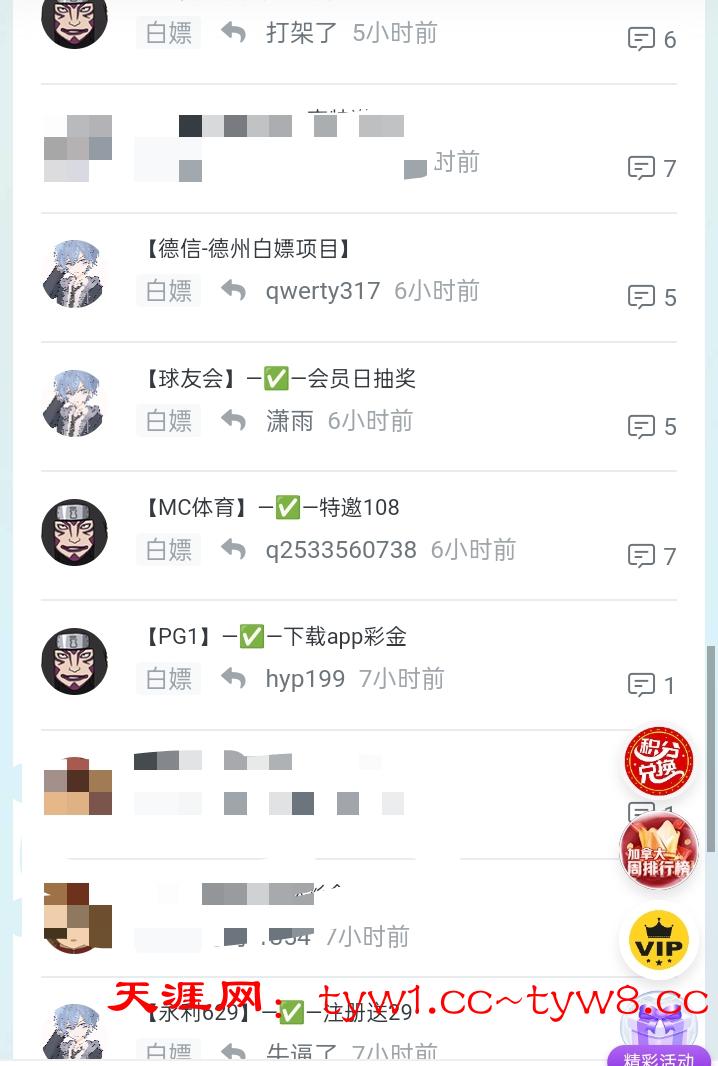Open last replier q2533560738's profile
Screen dimensions: 718x1066
[340, 550]
